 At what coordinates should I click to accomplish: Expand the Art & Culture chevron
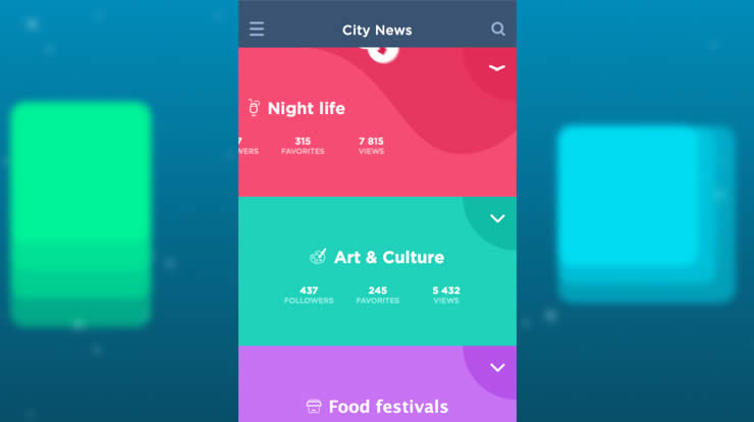497,218
